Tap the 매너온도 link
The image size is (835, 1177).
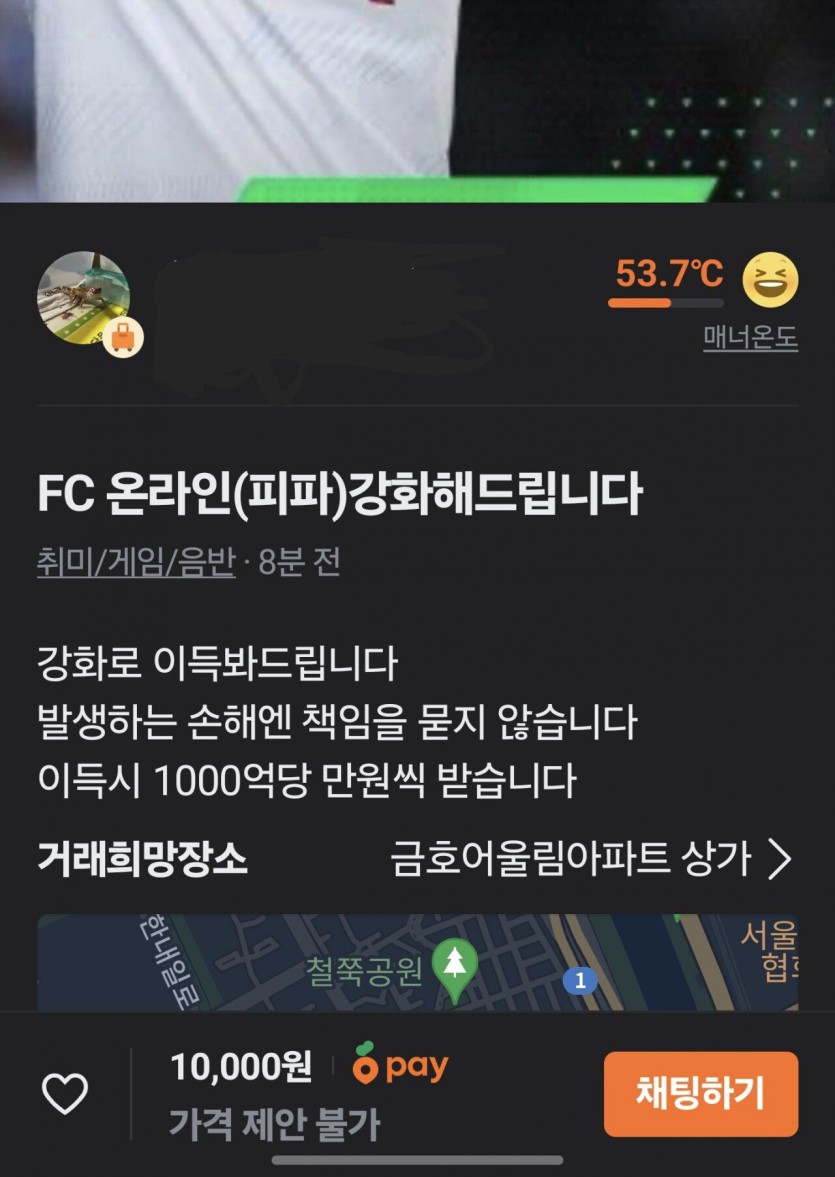tap(750, 339)
